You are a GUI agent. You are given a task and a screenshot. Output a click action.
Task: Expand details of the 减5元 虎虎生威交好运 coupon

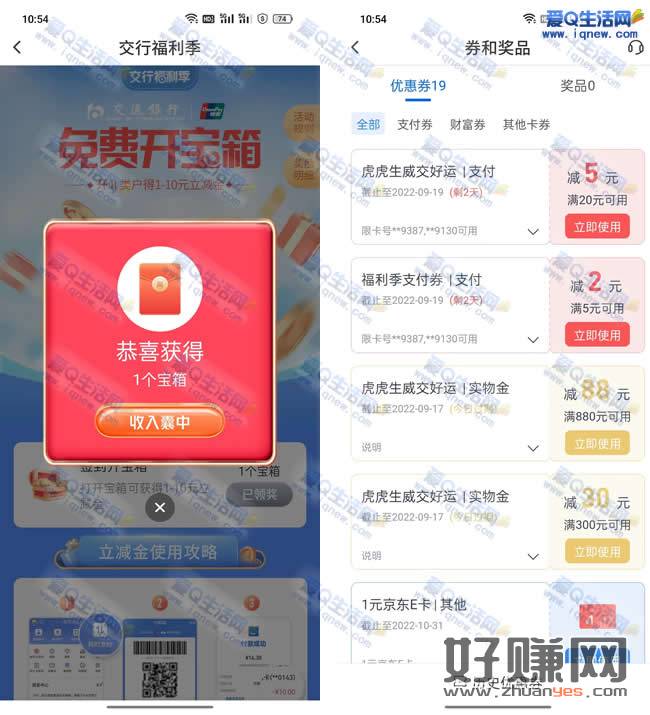tap(533, 231)
